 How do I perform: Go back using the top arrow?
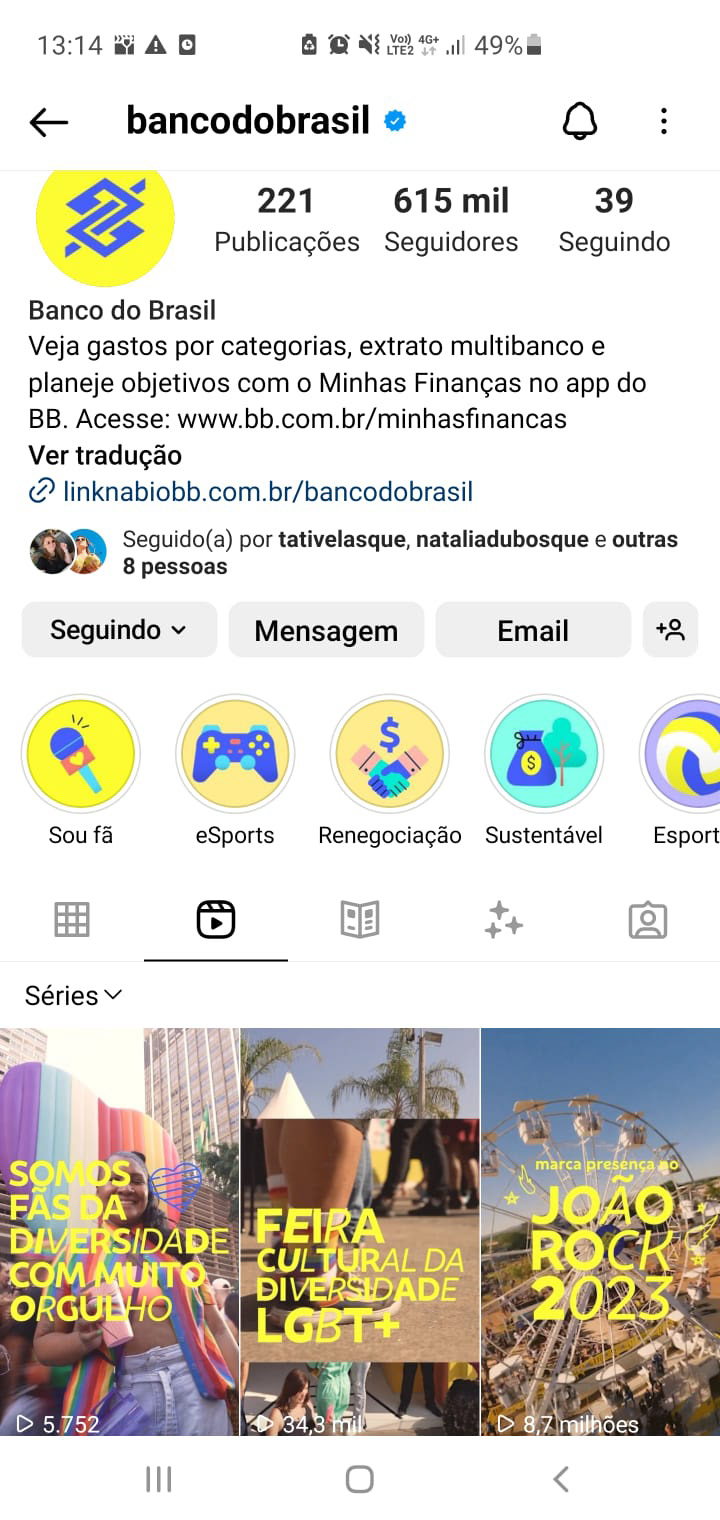(48, 122)
